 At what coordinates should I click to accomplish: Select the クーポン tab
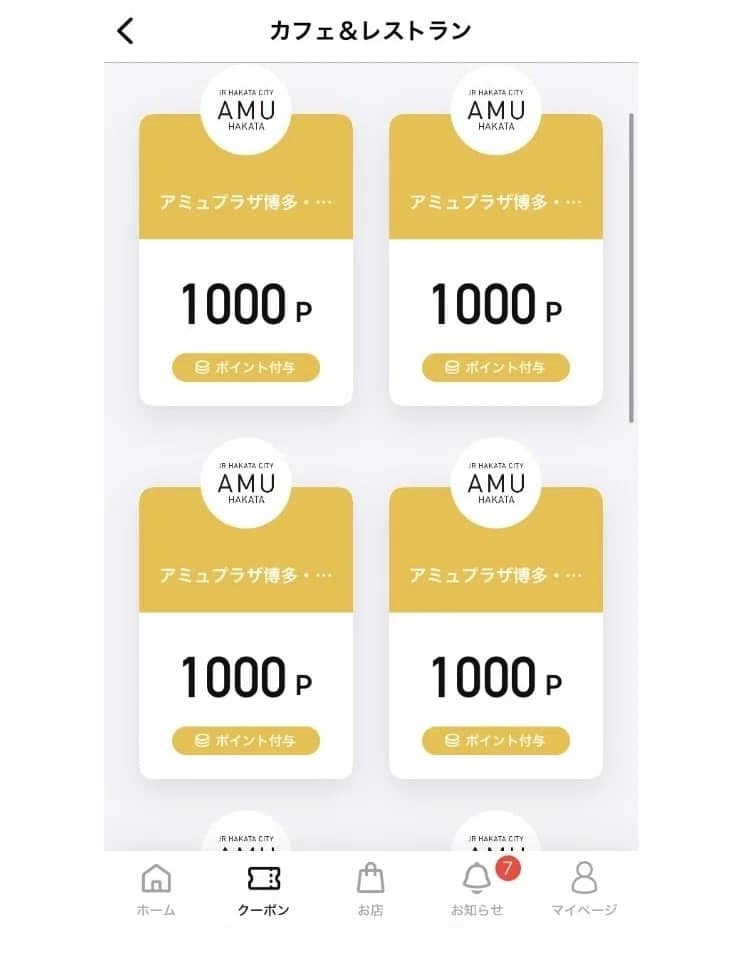coord(264,890)
